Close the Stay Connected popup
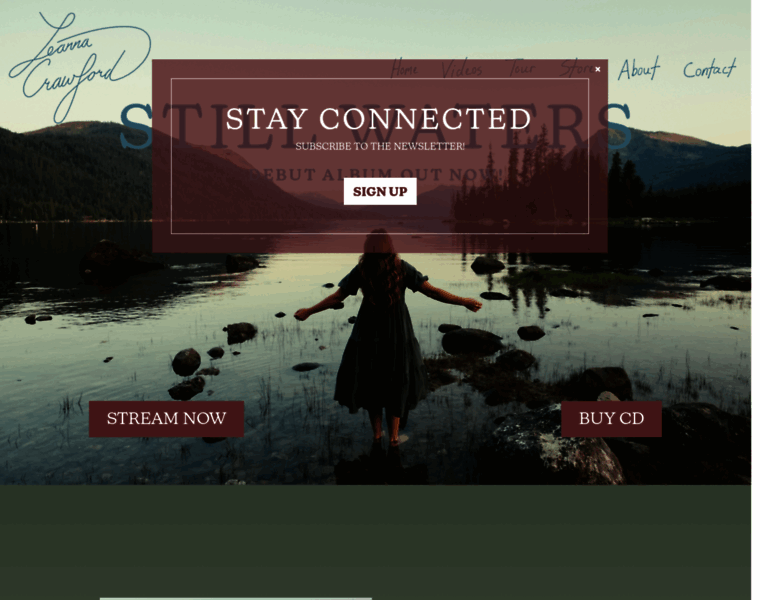The width and height of the screenshot is (760, 600). (x=598, y=70)
